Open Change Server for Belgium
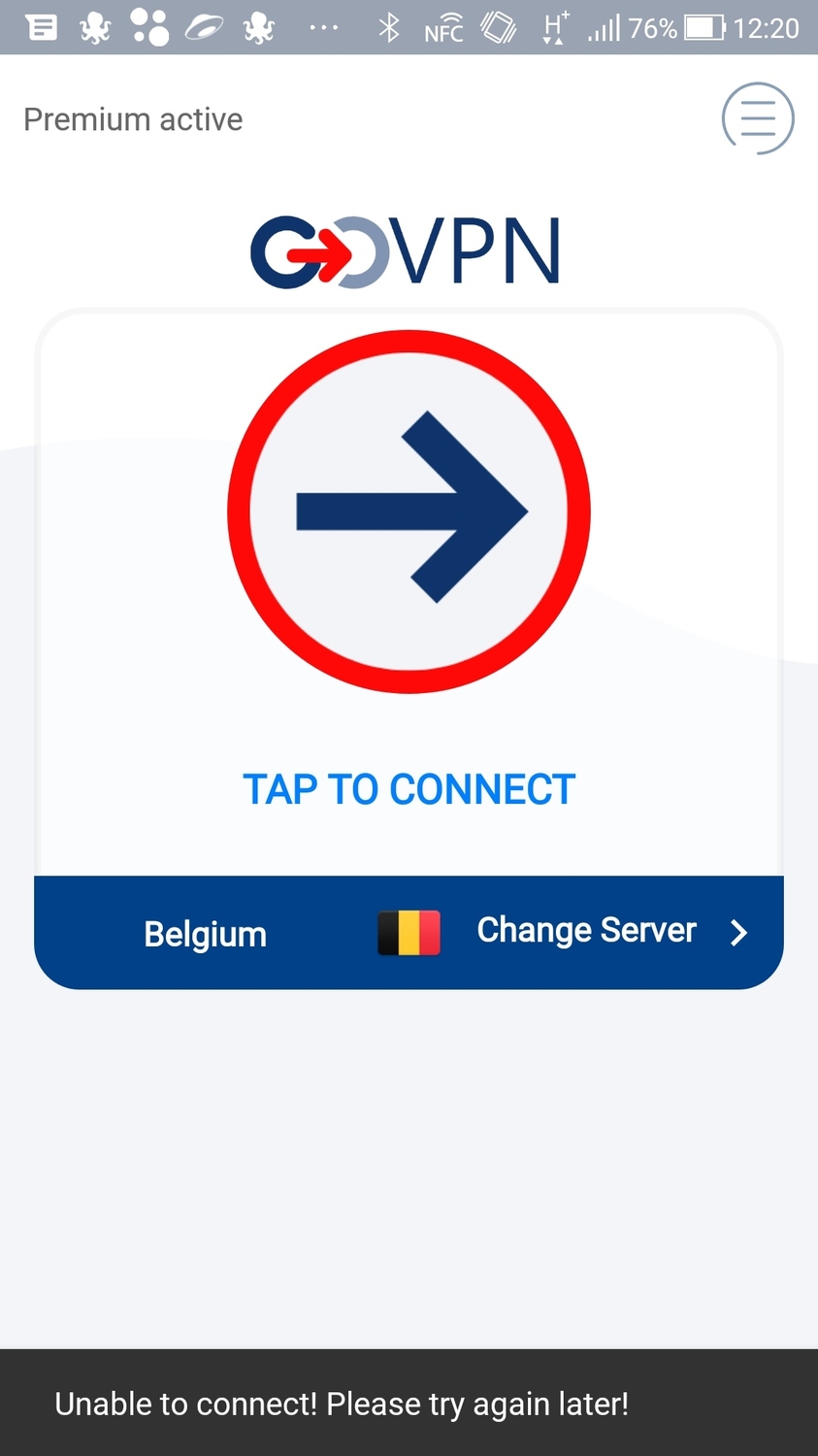 409,933
